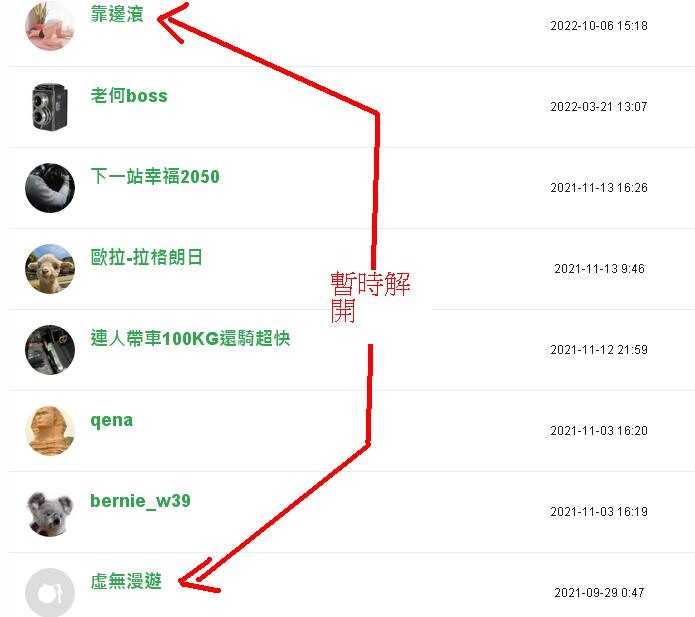The image size is (695, 617).
Task: Open 靠邊滾's profile
Action: tap(116, 15)
